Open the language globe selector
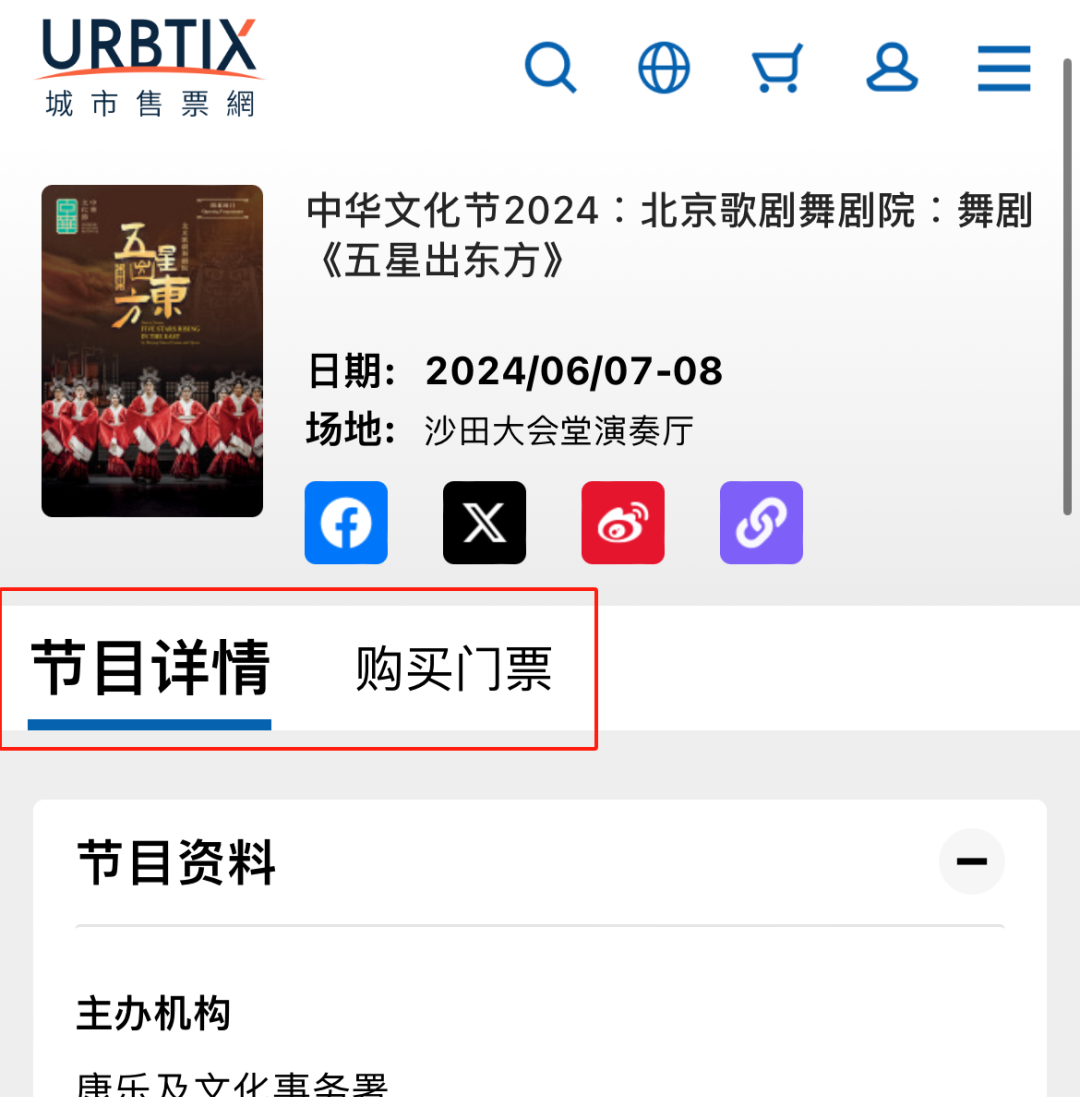This screenshot has height=1097, width=1080. [664, 68]
